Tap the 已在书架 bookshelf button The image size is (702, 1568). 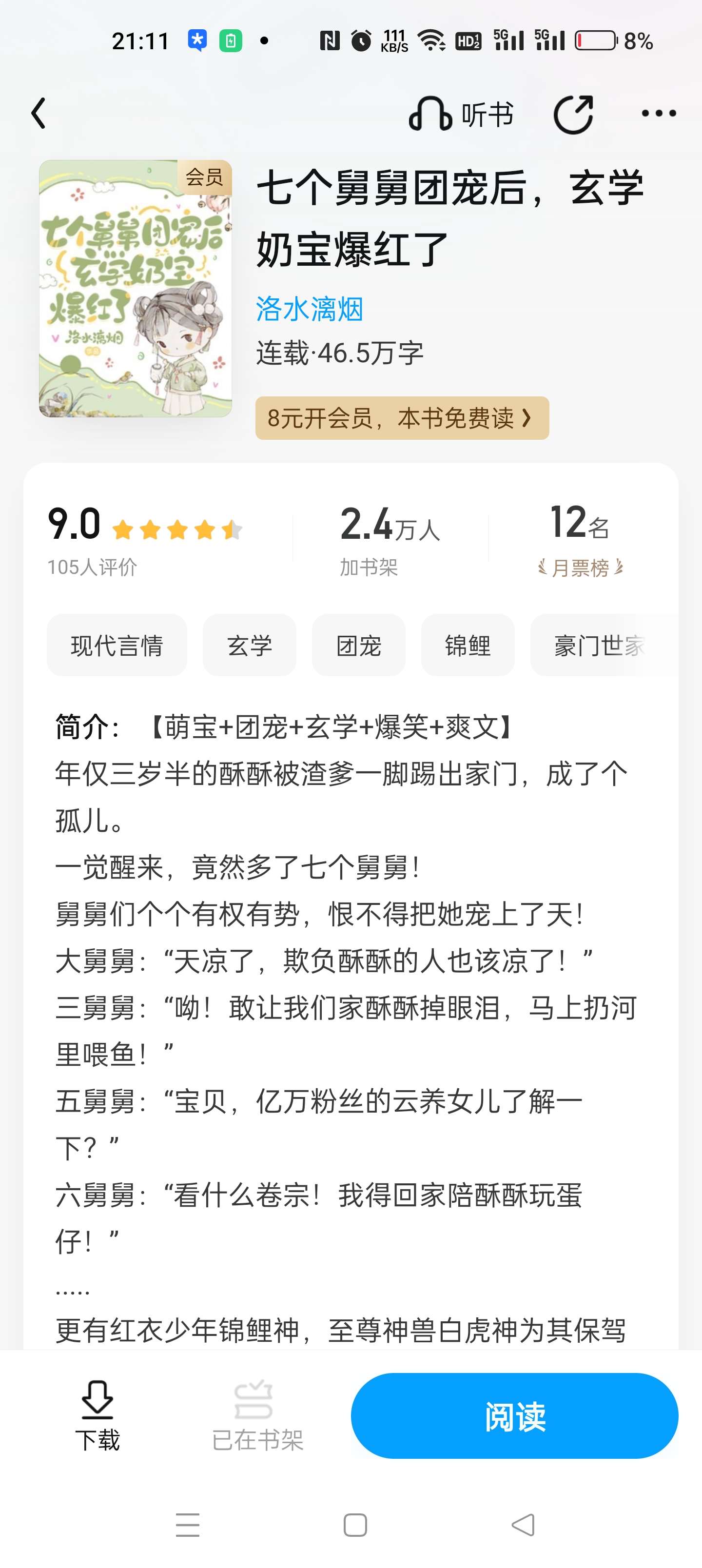click(x=257, y=1415)
